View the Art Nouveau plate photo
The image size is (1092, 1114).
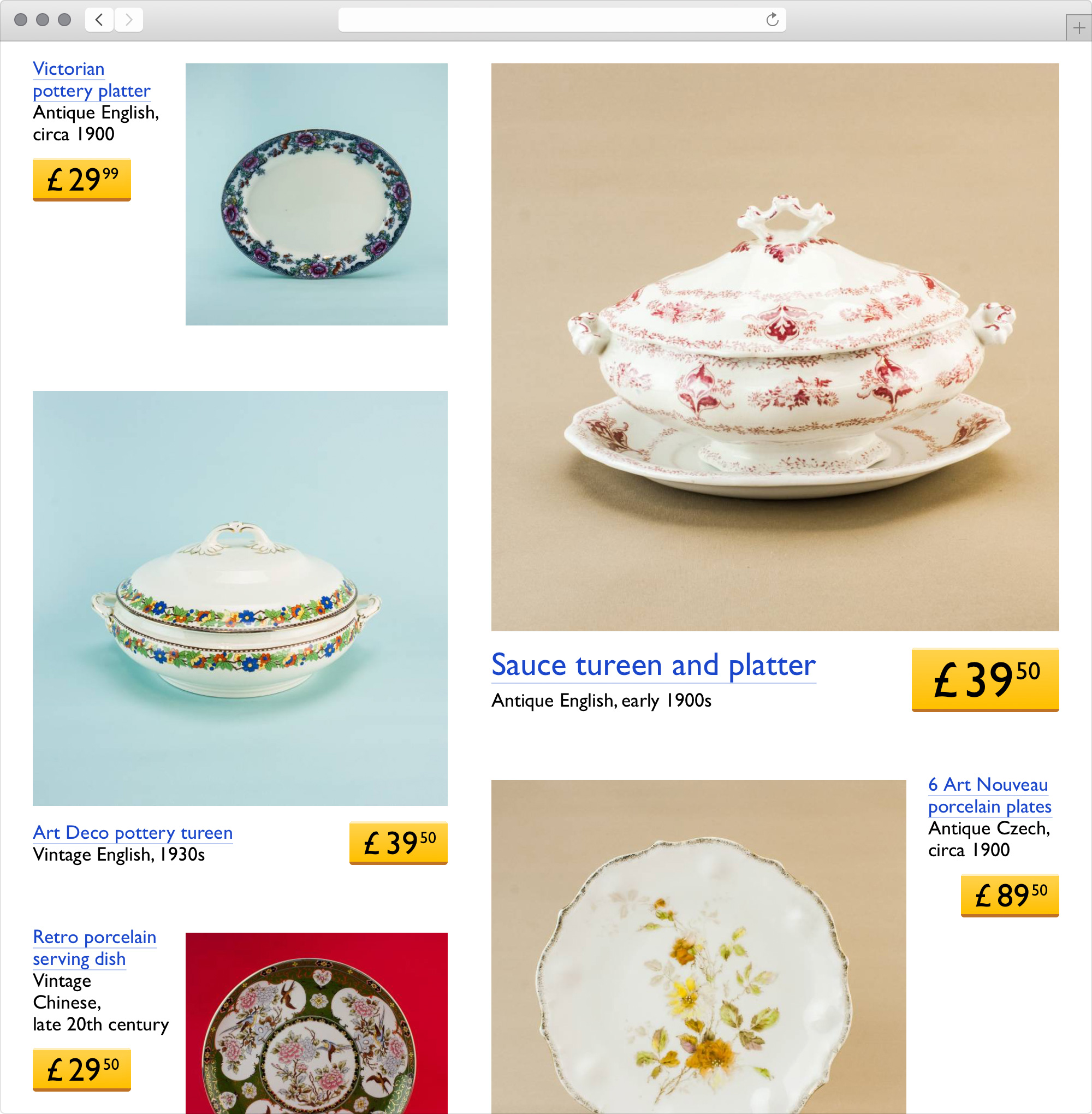pos(698,946)
